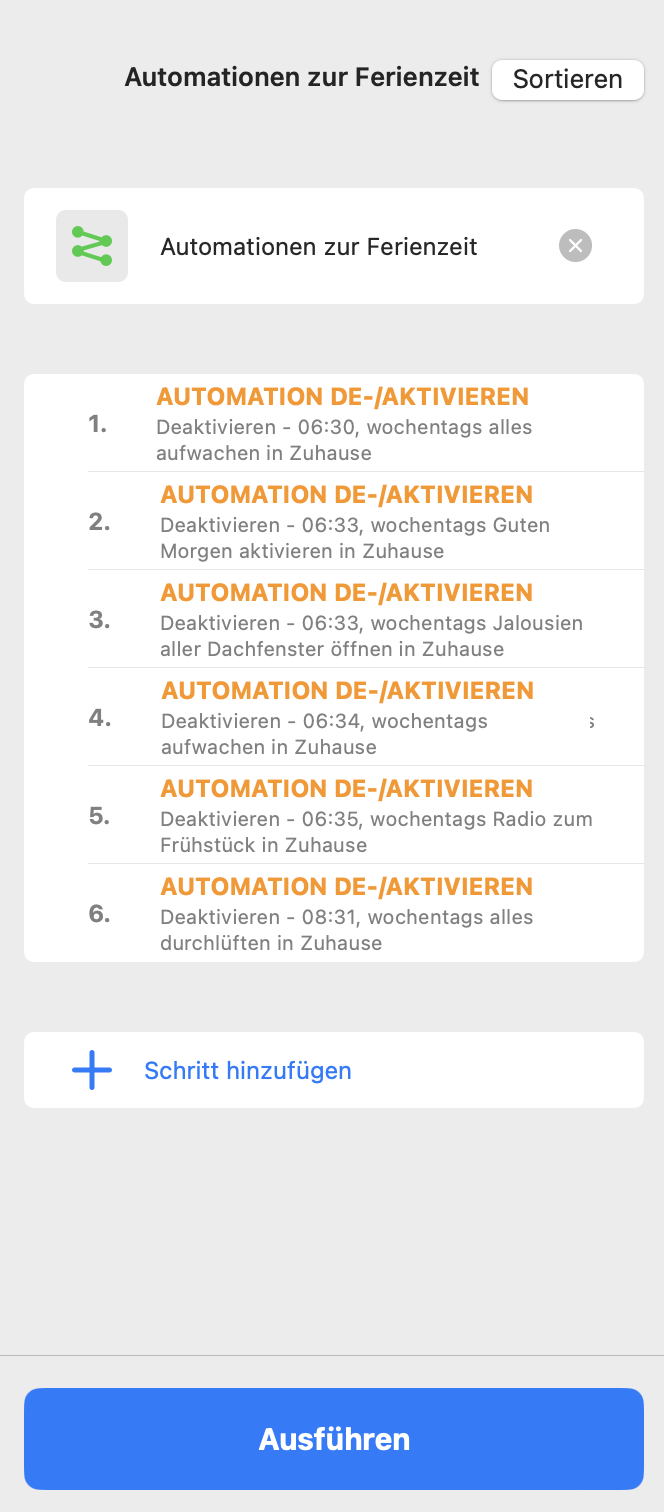664x1512 pixels.
Task: Tap the Sortieren button
Action: click(x=567, y=79)
